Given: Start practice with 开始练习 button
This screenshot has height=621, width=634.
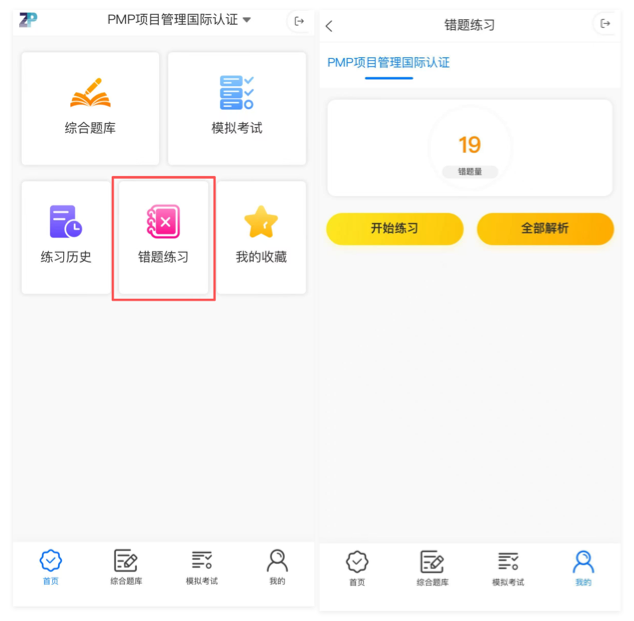Looking at the screenshot, I should pos(394,229).
